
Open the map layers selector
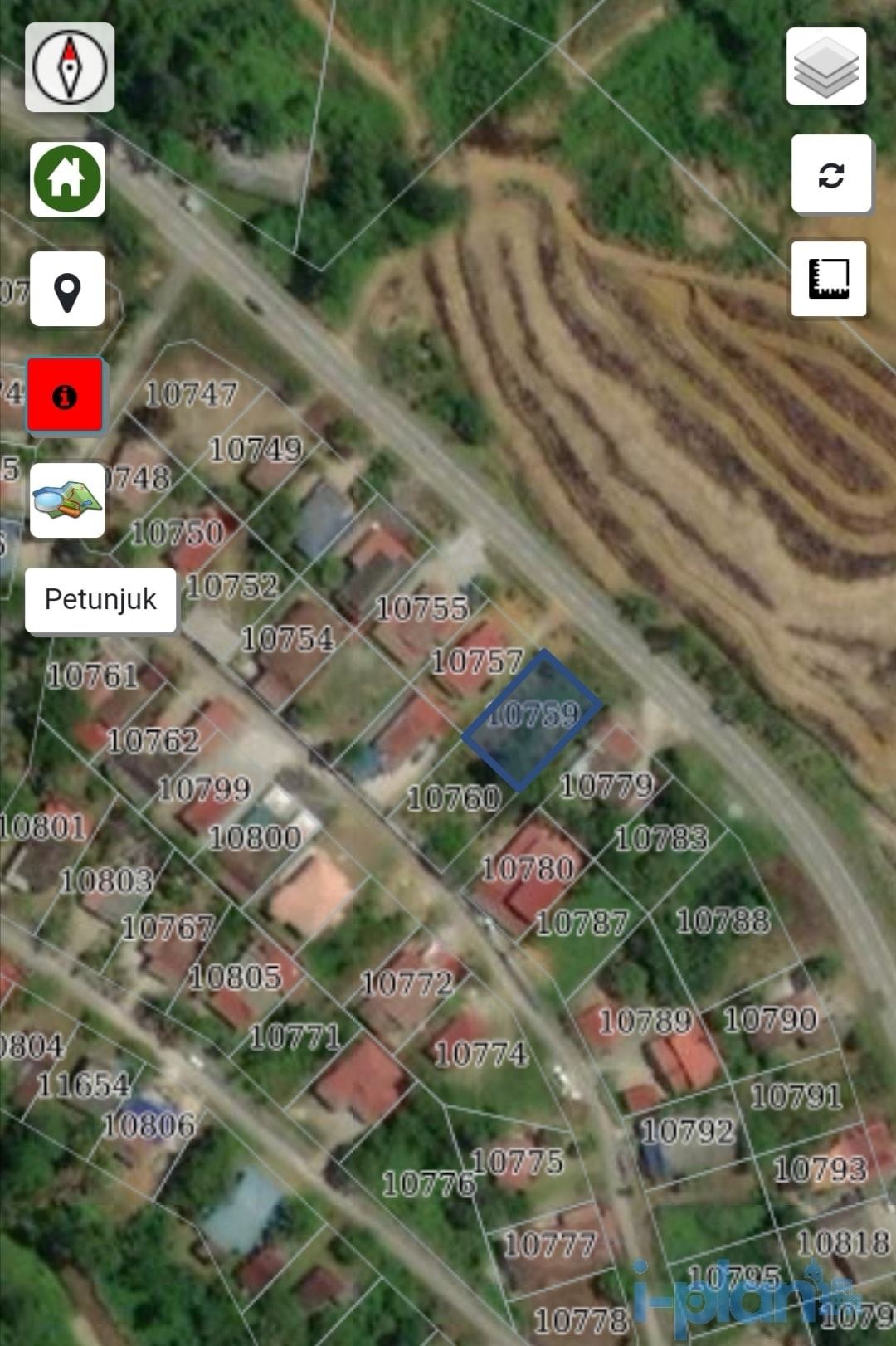[826, 66]
